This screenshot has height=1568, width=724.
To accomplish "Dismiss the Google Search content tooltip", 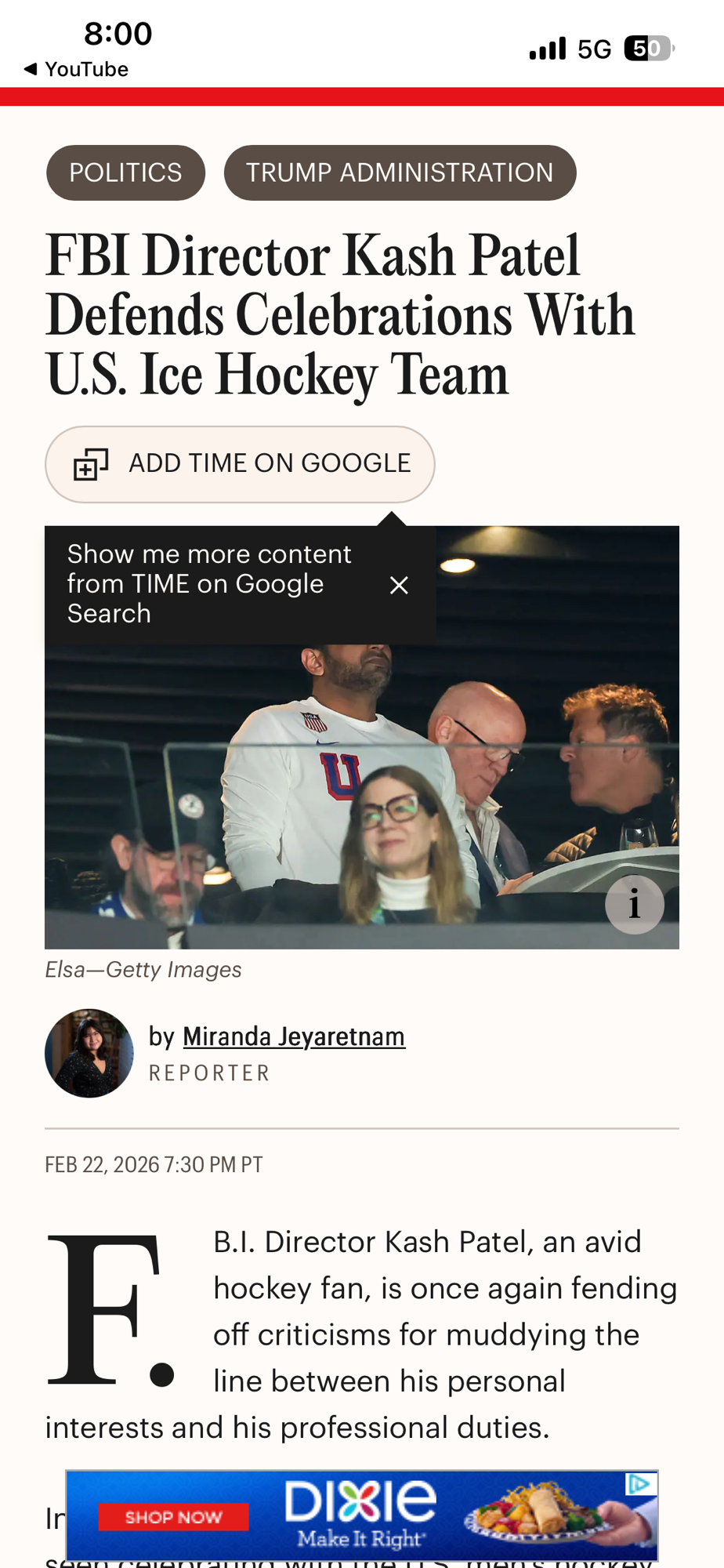I will point(399,585).
